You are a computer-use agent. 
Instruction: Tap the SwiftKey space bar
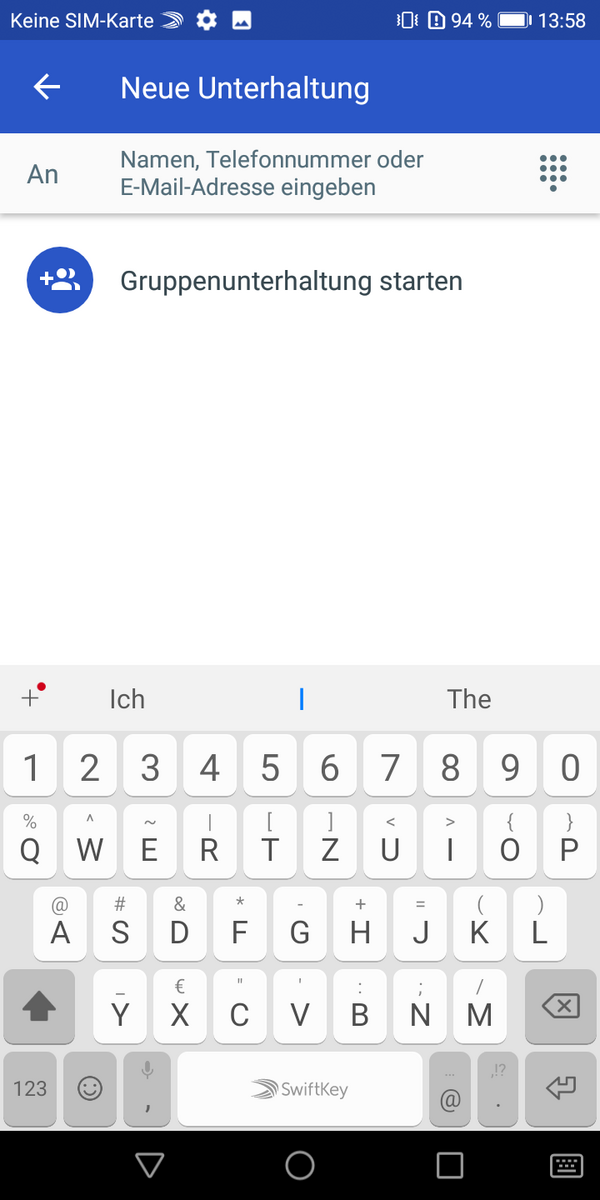300,1088
